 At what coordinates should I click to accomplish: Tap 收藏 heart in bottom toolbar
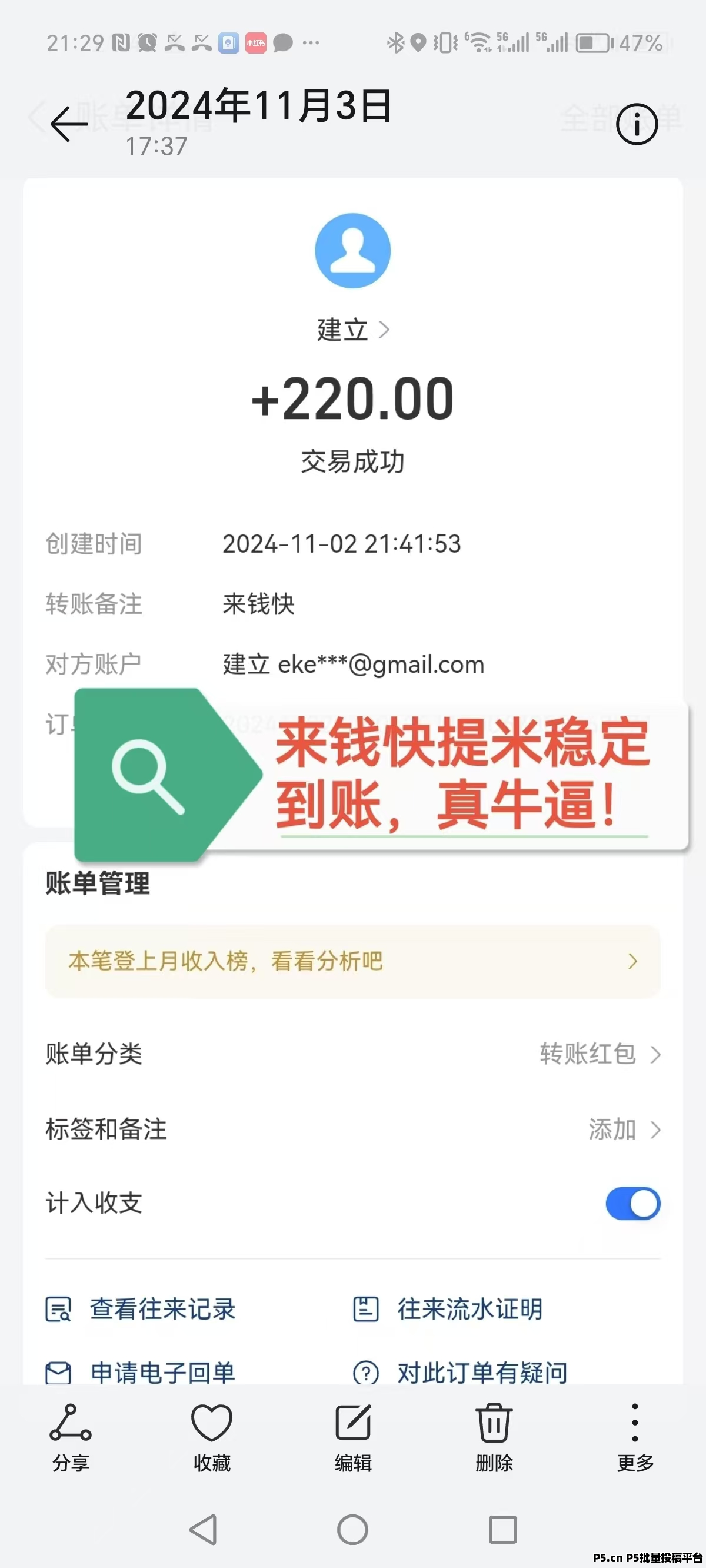[212, 1438]
